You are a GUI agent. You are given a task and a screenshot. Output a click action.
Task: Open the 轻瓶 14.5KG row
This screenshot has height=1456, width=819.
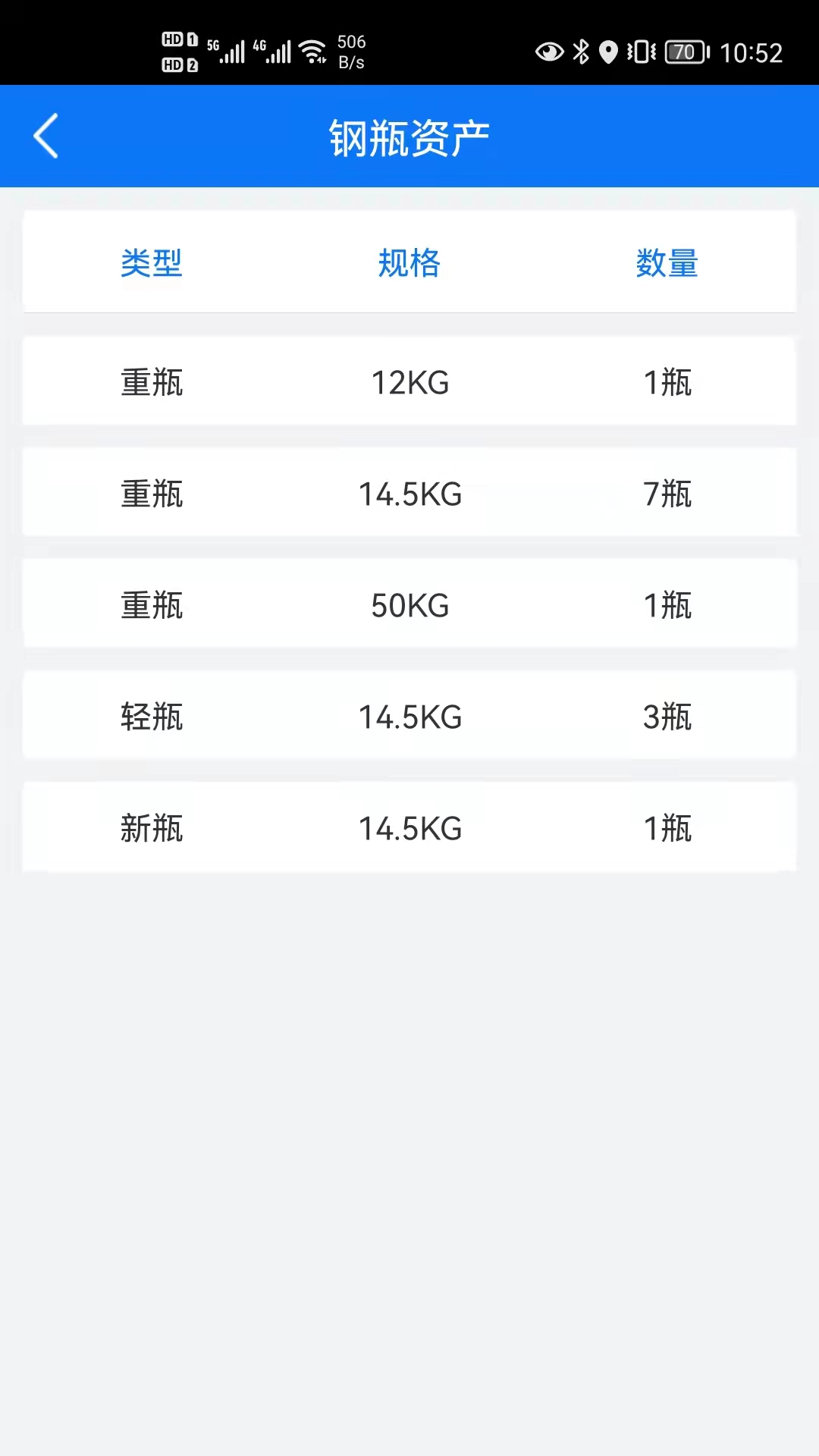(409, 716)
